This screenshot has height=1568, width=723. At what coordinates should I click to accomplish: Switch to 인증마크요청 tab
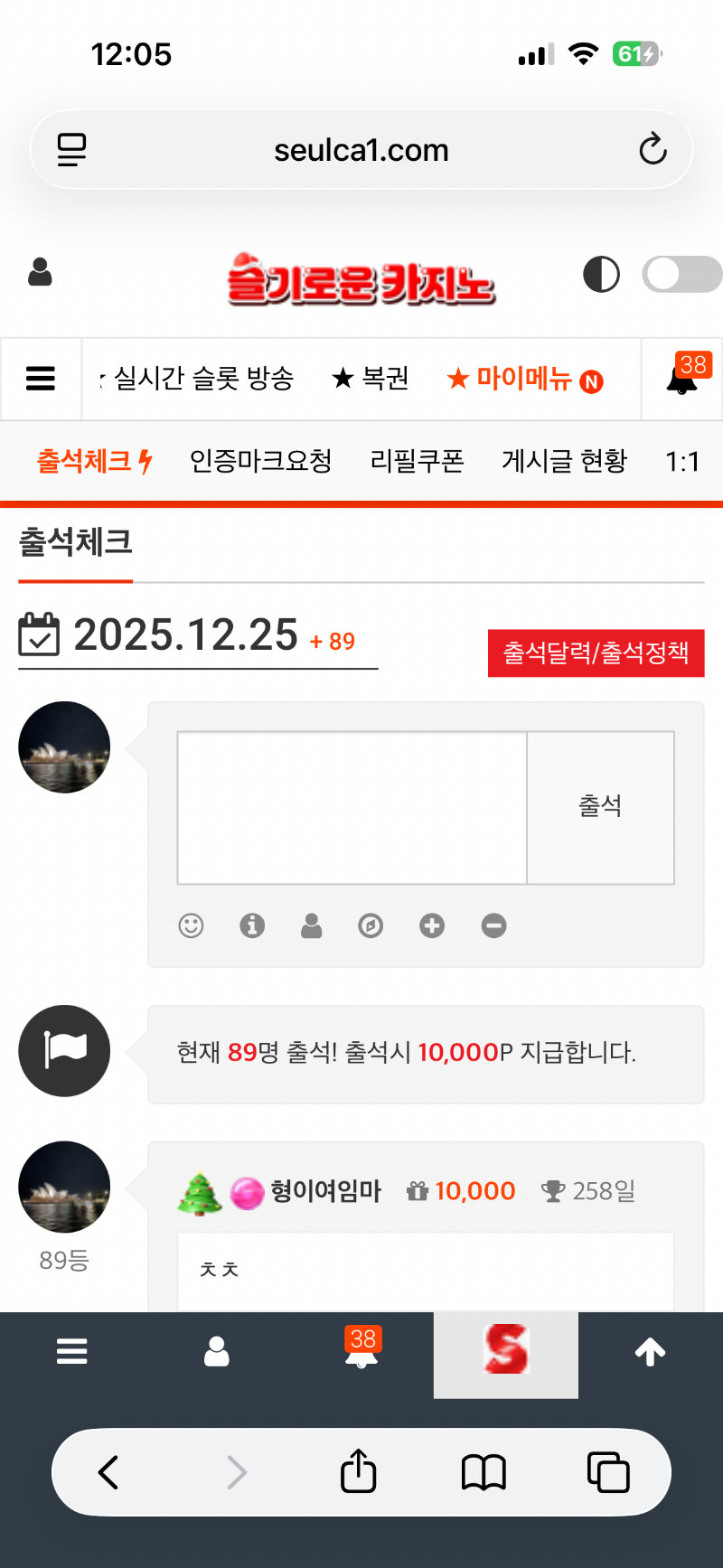coord(260,461)
